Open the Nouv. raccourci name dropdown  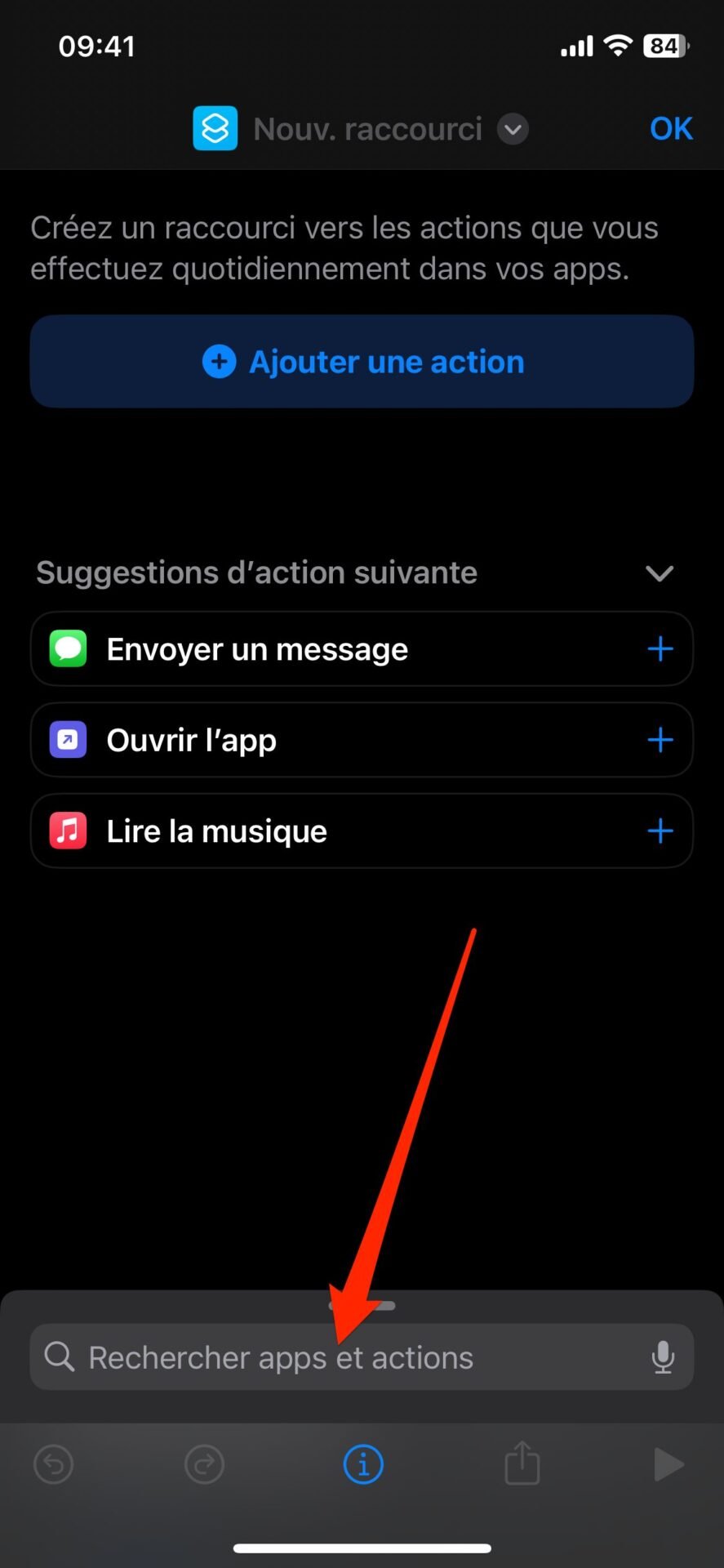[513, 129]
